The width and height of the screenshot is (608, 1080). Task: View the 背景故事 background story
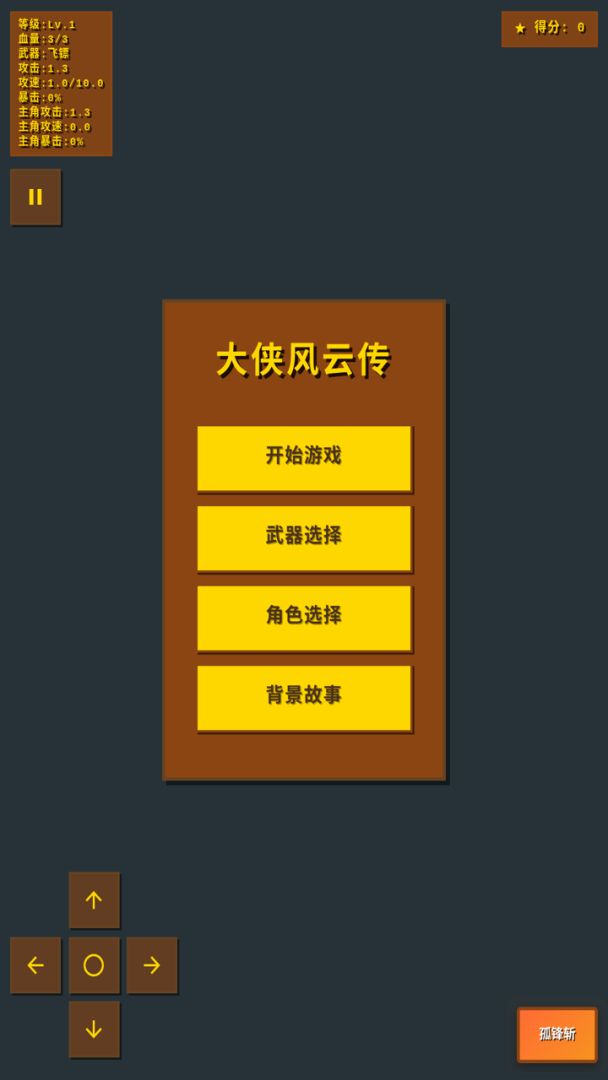[x=304, y=697]
